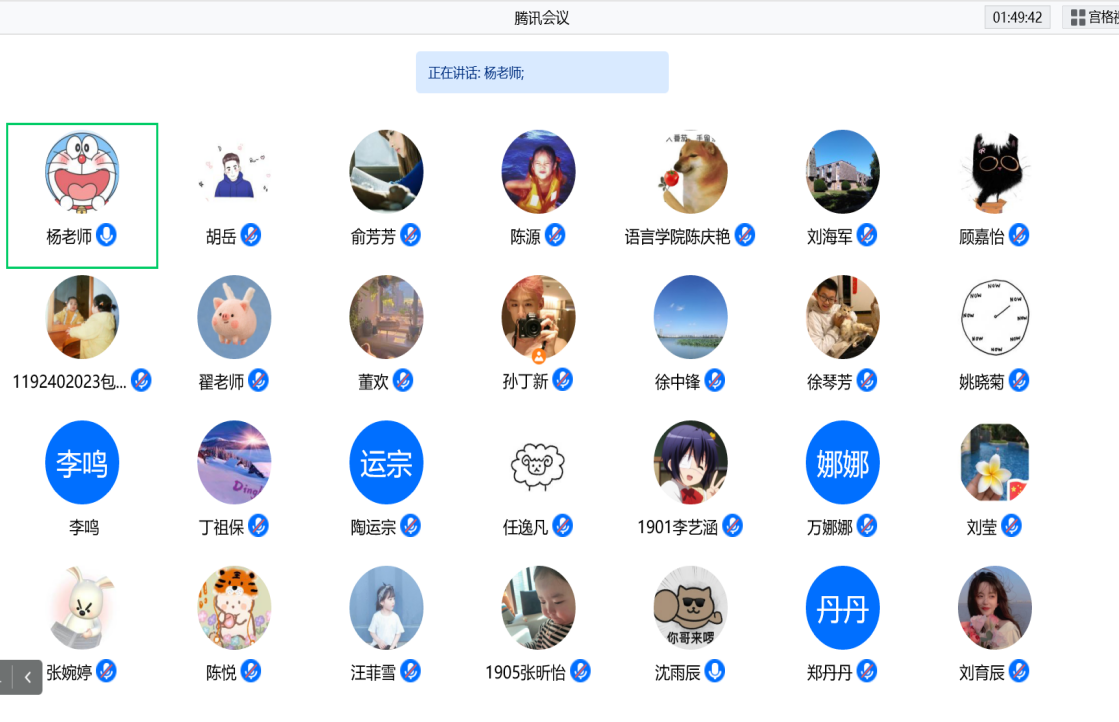Viewport: 1119px width, 722px height.
Task: Go to previous page of participants
Action: click(28, 677)
